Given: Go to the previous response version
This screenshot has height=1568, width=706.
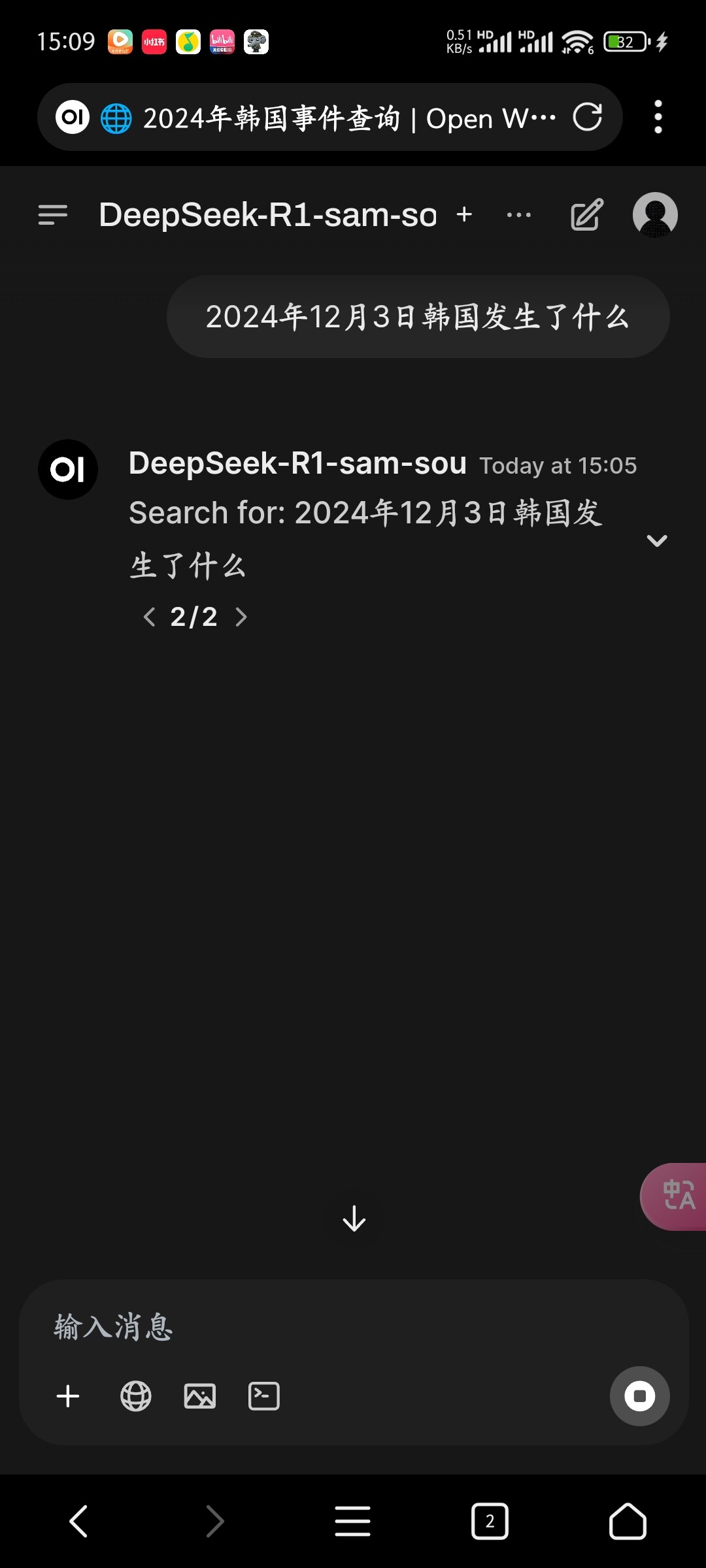Looking at the screenshot, I should click(x=150, y=617).
